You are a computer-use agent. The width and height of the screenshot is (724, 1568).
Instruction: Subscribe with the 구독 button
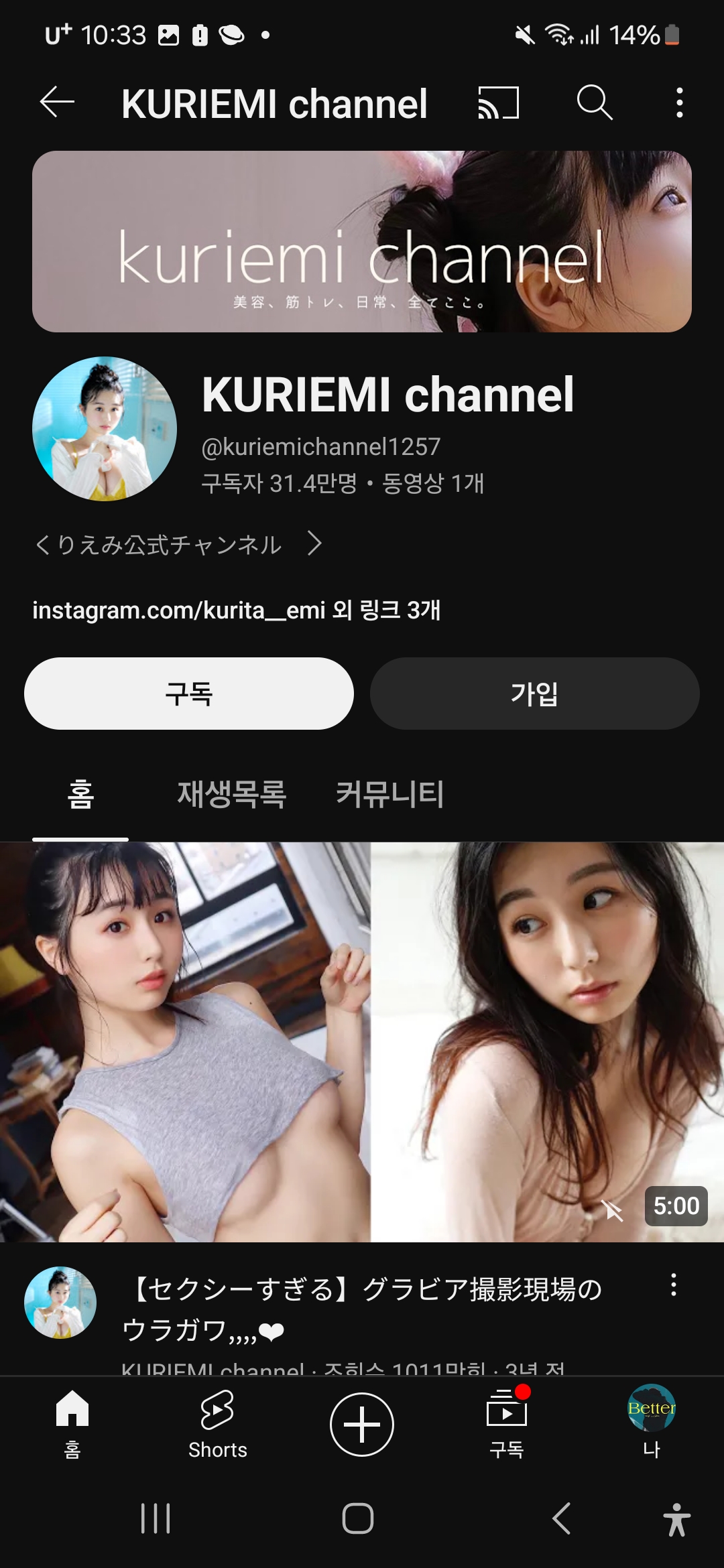pos(189,694)
